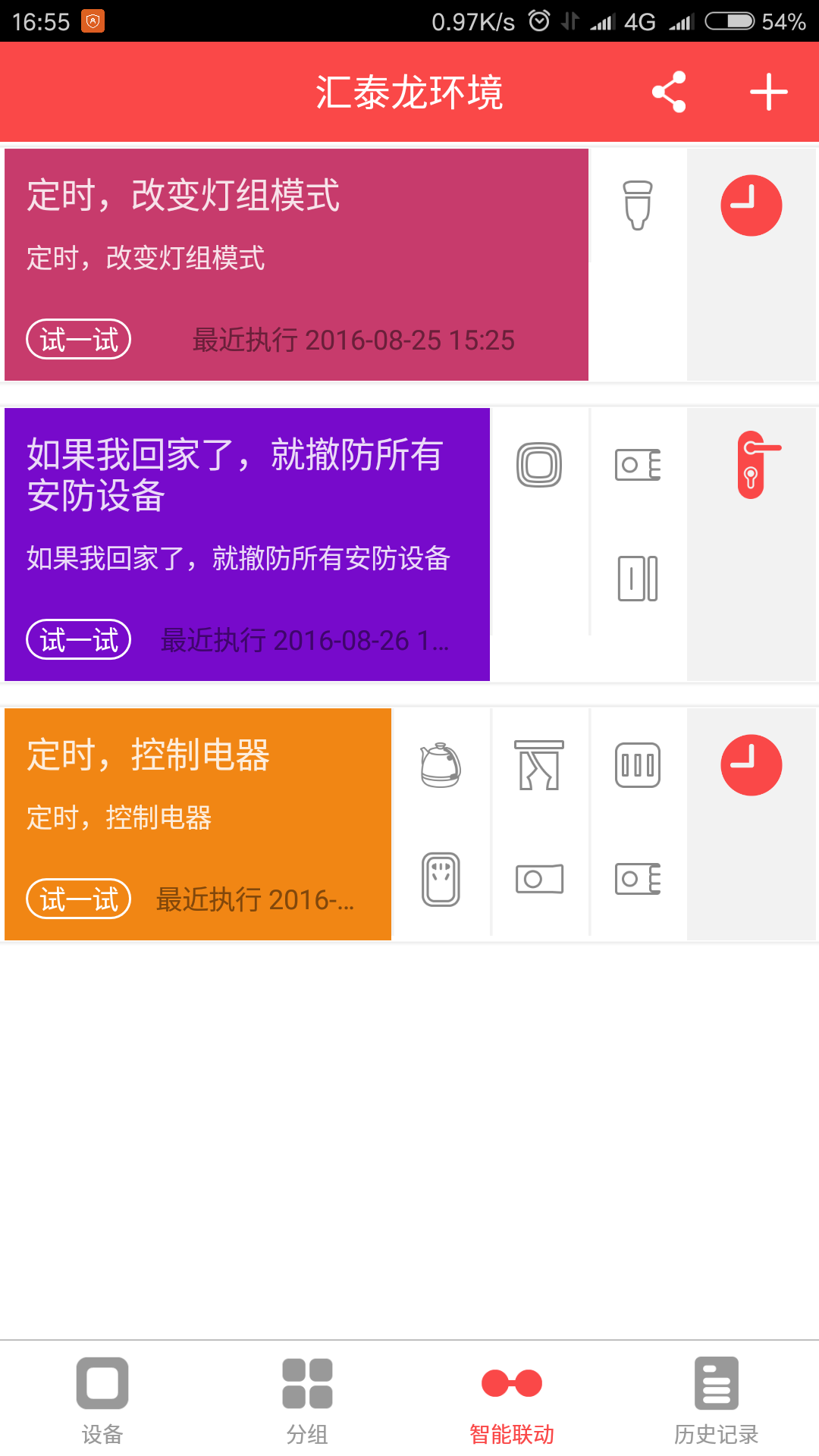Tap the clock trigger for 控制电器

(x=751, y=765)
